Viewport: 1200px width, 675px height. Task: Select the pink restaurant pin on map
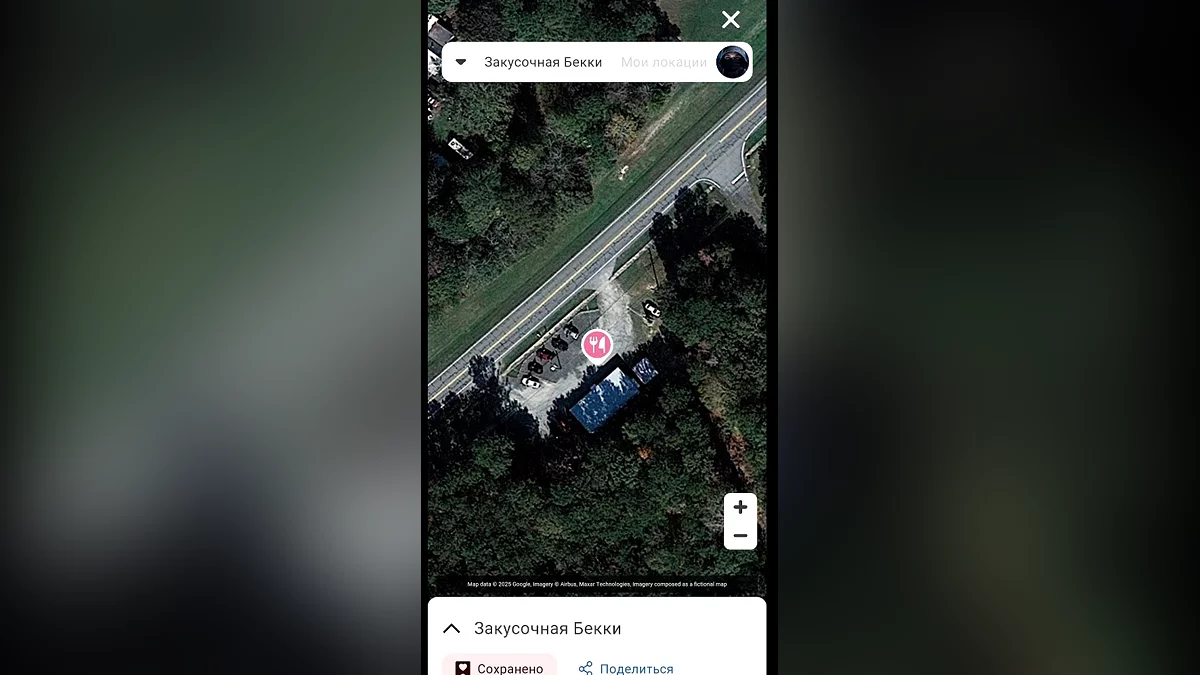coord(597,345)
